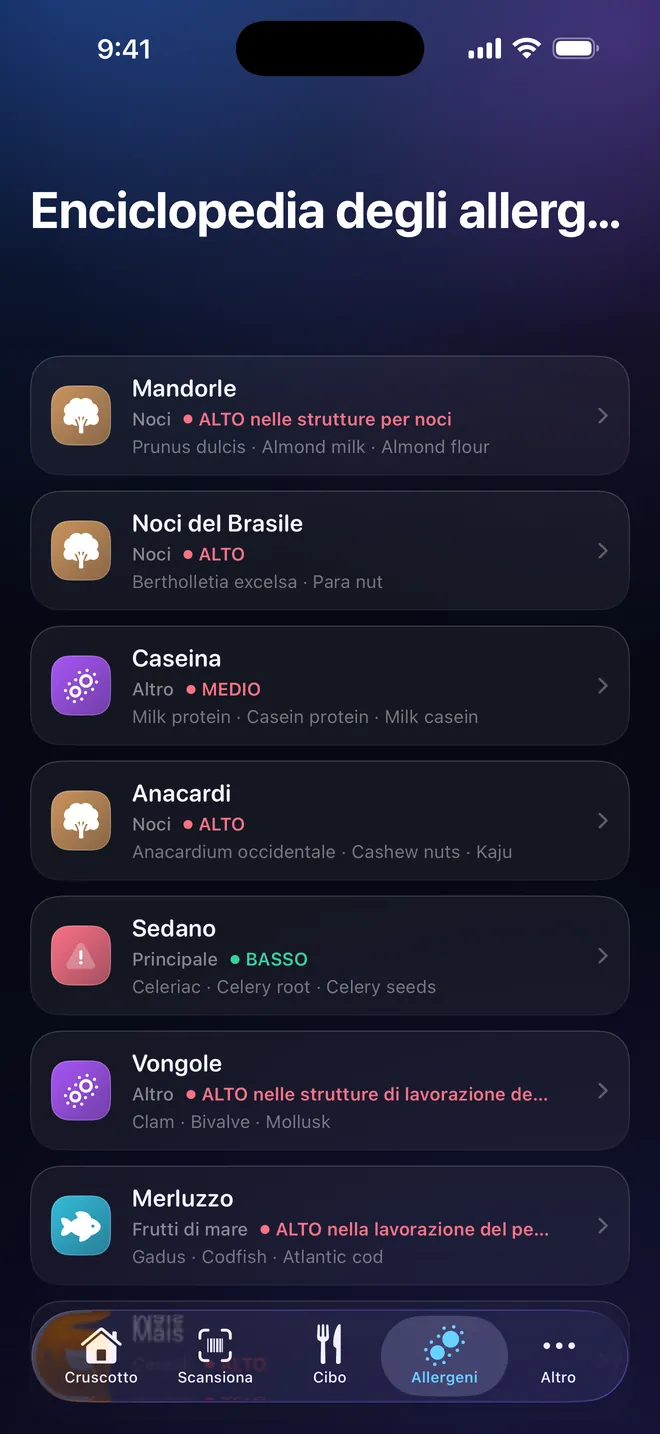Open the Altro tab

click(558, 1356)
